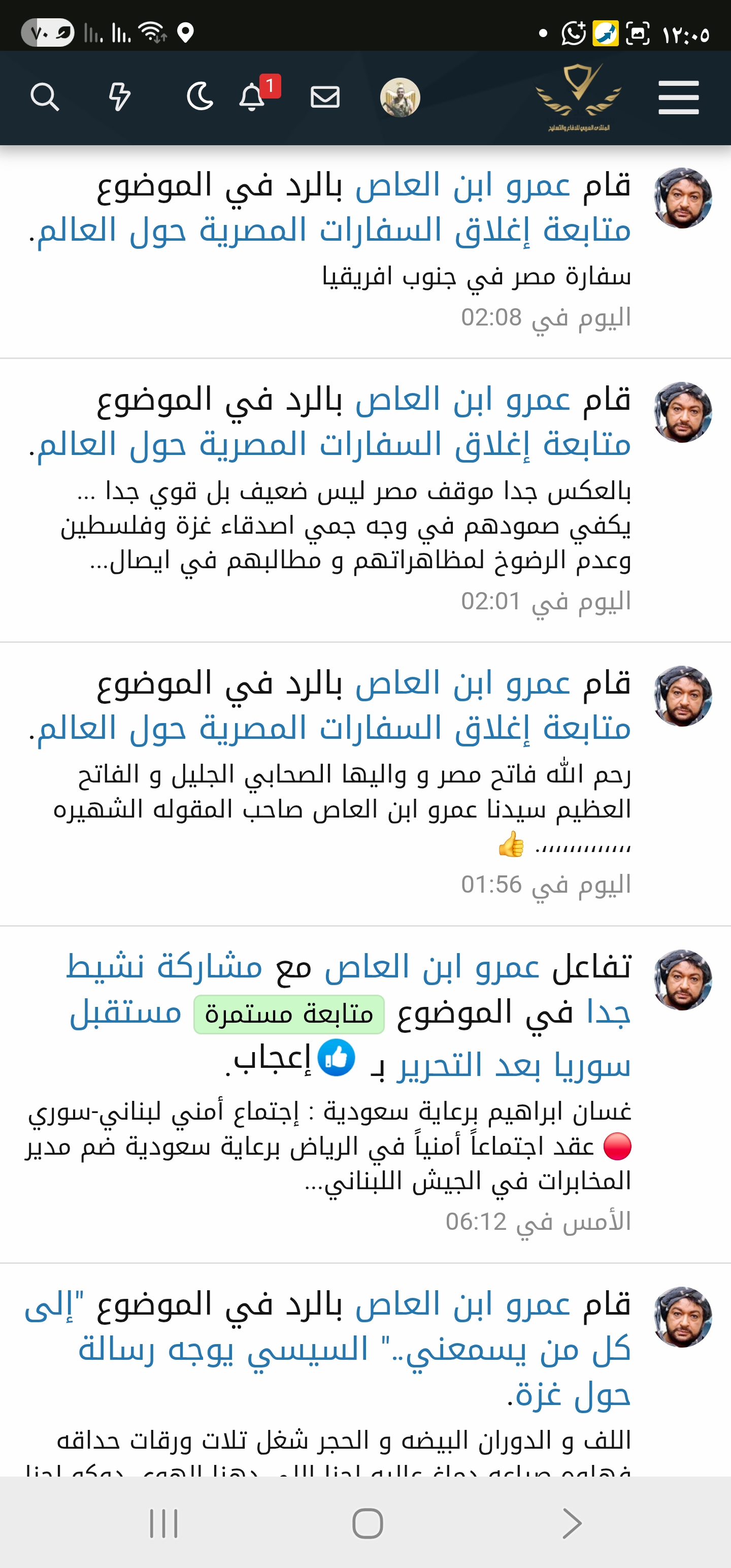Open topic link in the 02:08 entry
The height and width of the screenshot is (1568, 731).
point(334,231)
